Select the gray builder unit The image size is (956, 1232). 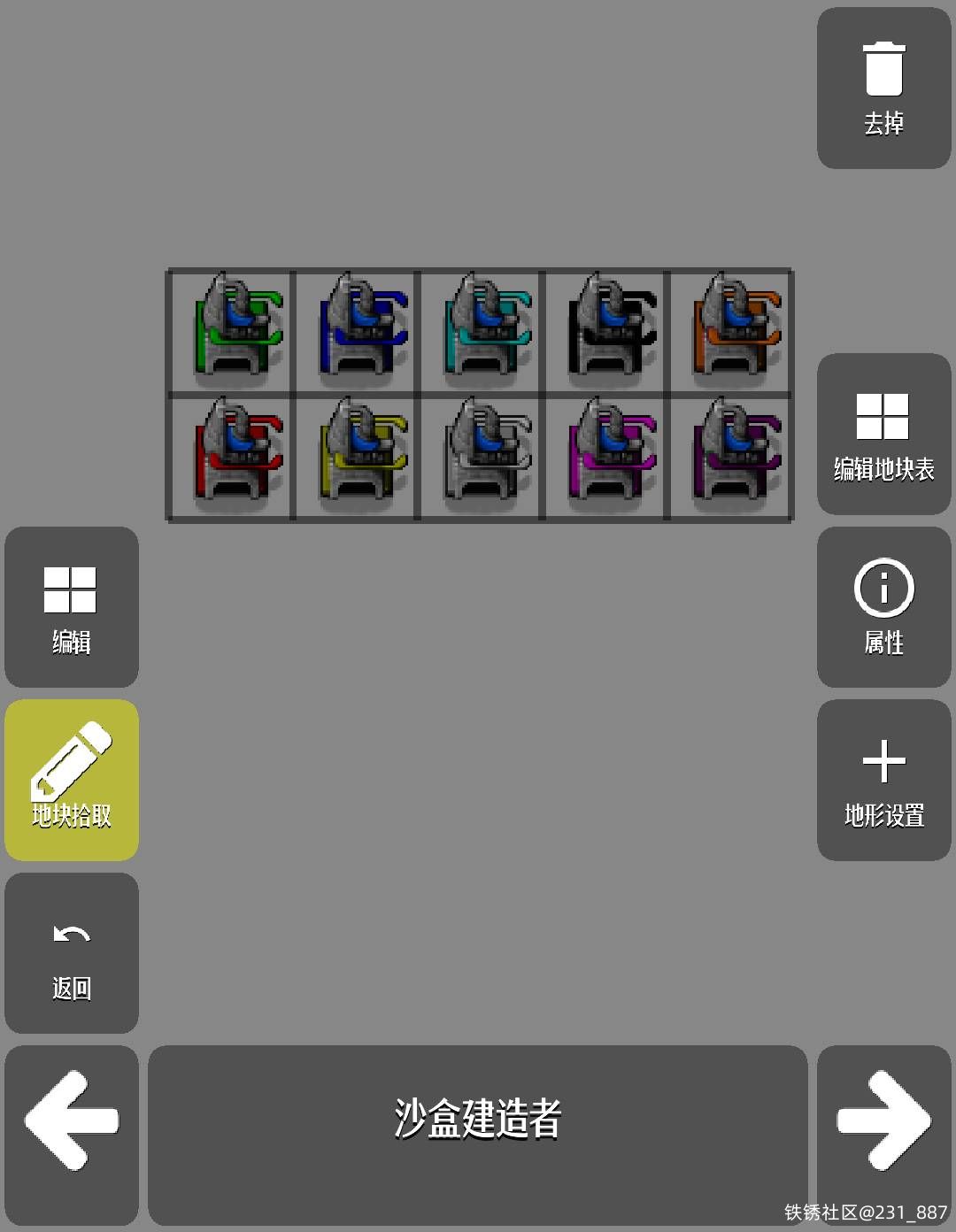pos(482,457)
